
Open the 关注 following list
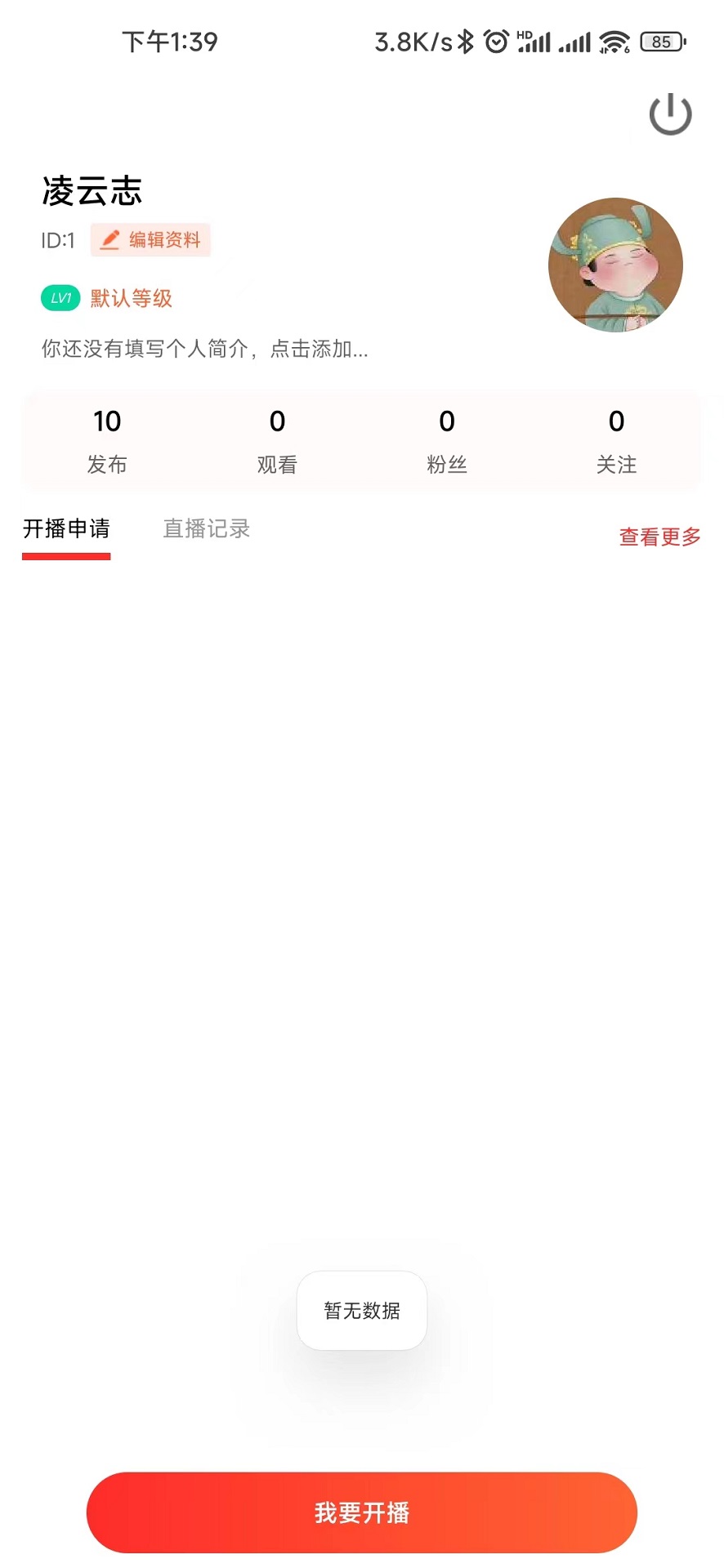(616, 441)
